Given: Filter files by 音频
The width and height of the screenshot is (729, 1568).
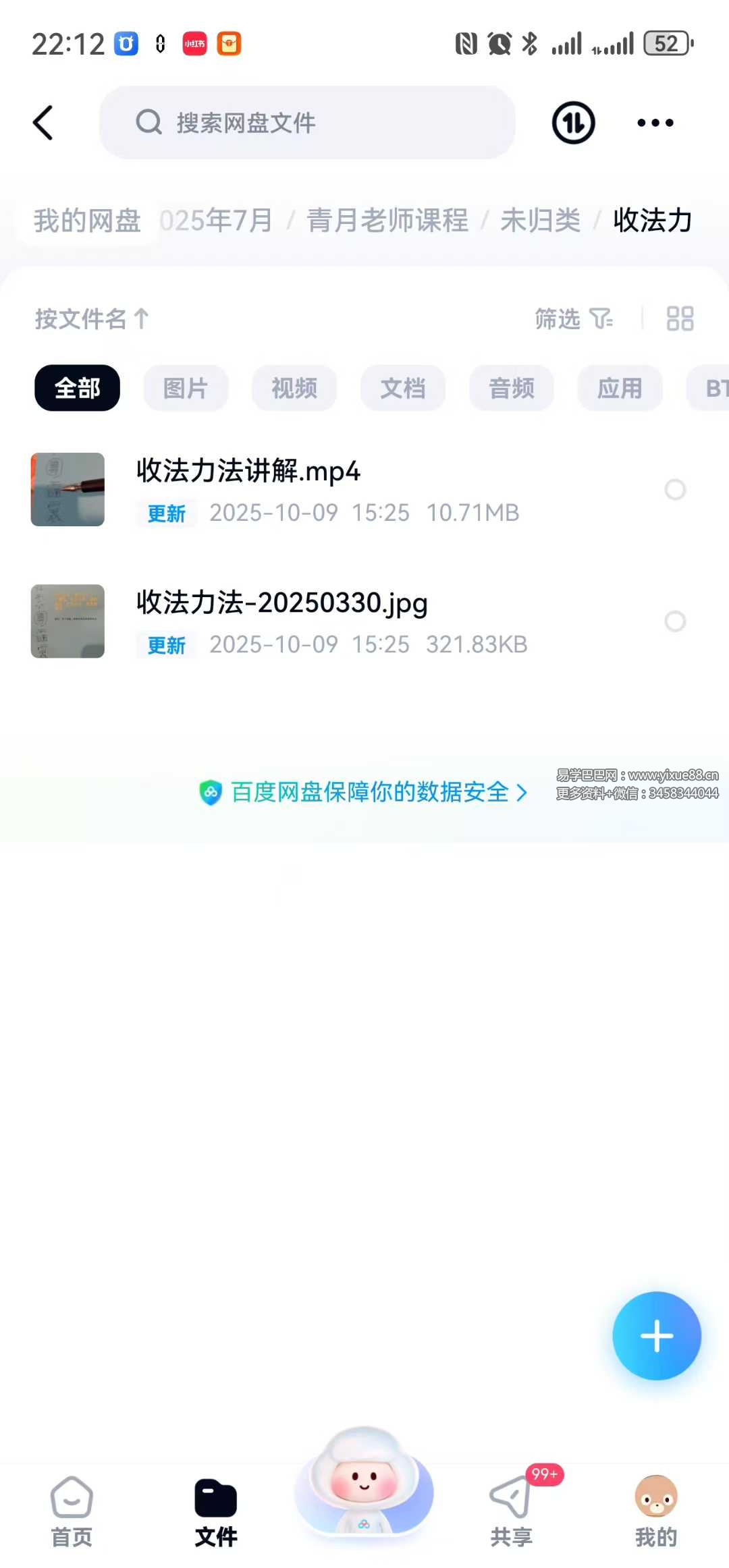Looking at the screenshot, I should click(512, 388).
